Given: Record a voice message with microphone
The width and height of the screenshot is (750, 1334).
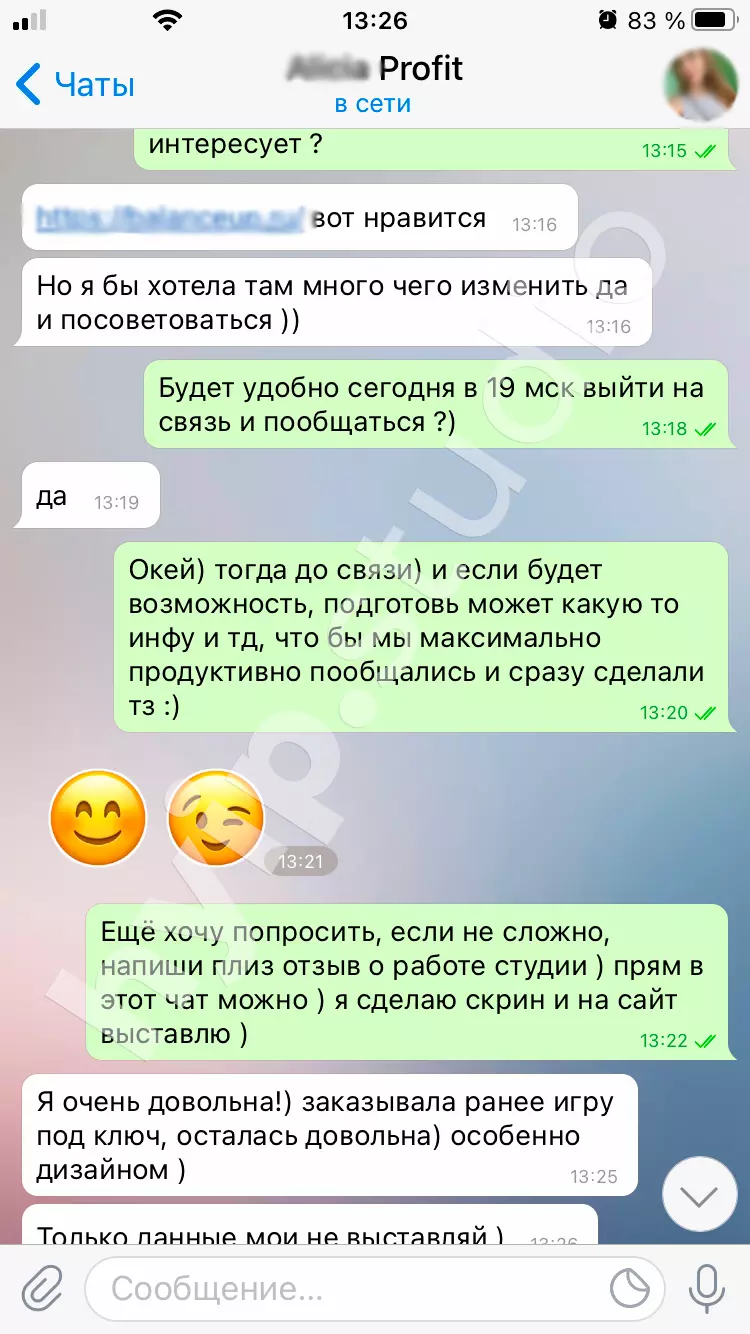Looking at the screenshot, I should (707, 1288).
